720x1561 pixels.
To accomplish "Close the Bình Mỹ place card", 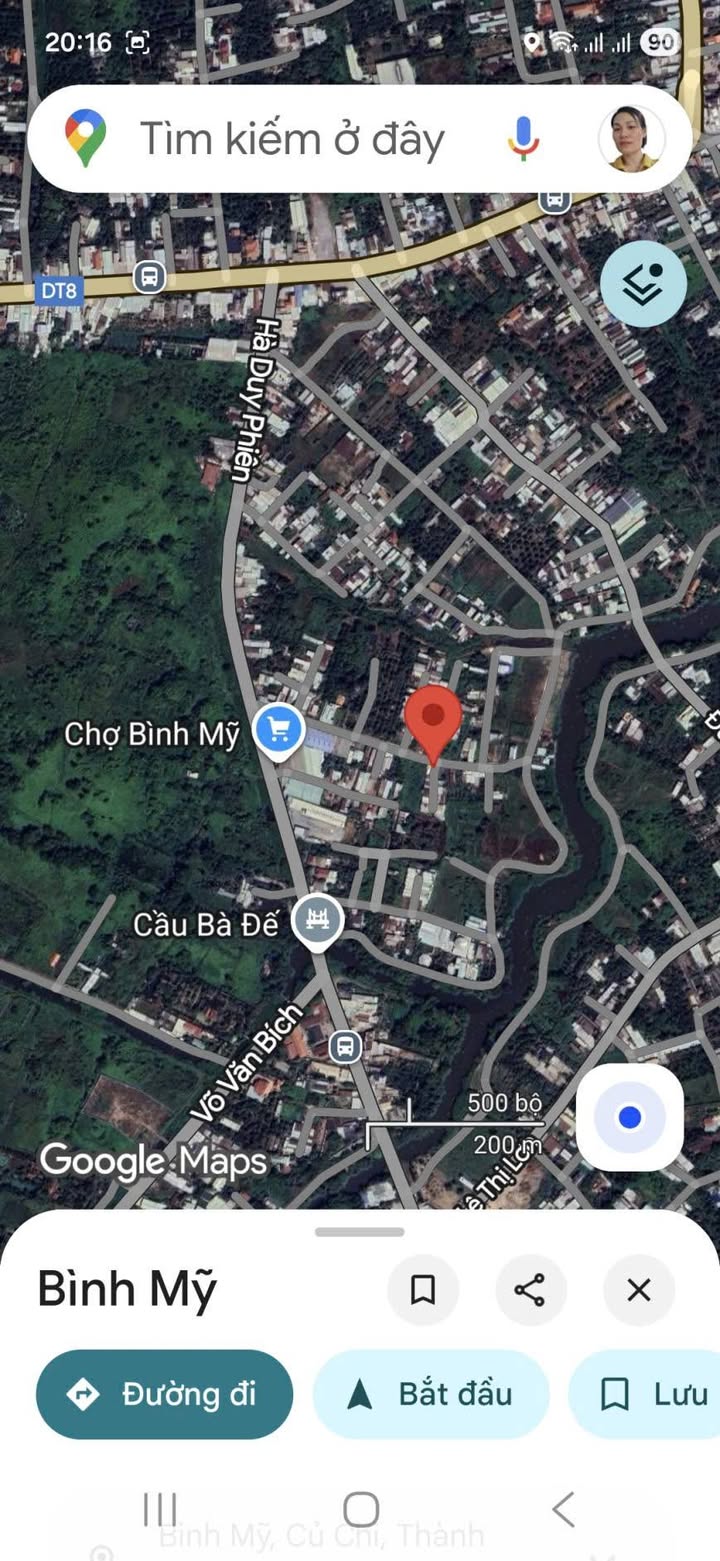I will click(638, 1290).
